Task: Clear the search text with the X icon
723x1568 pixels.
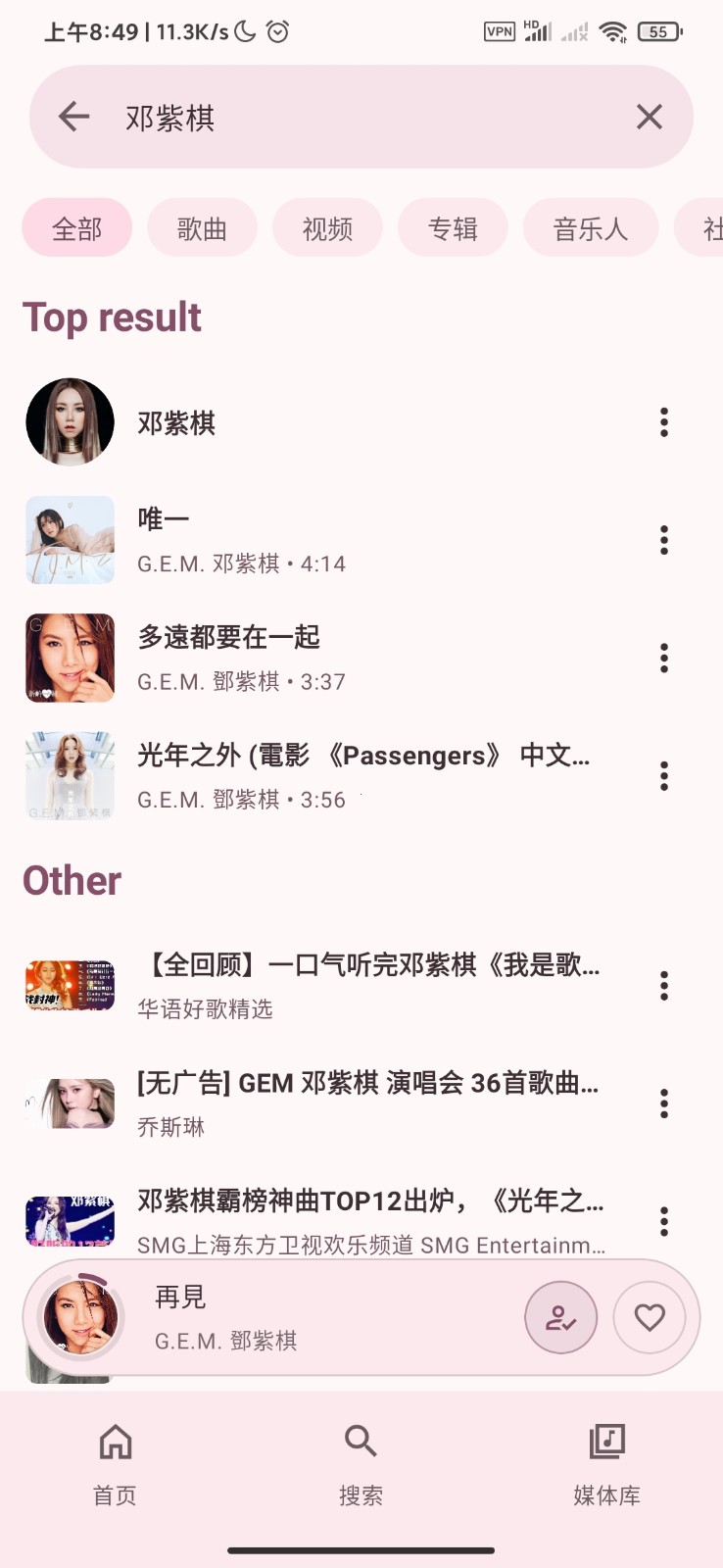Action: pyautogui.click(x=649, y=116)
